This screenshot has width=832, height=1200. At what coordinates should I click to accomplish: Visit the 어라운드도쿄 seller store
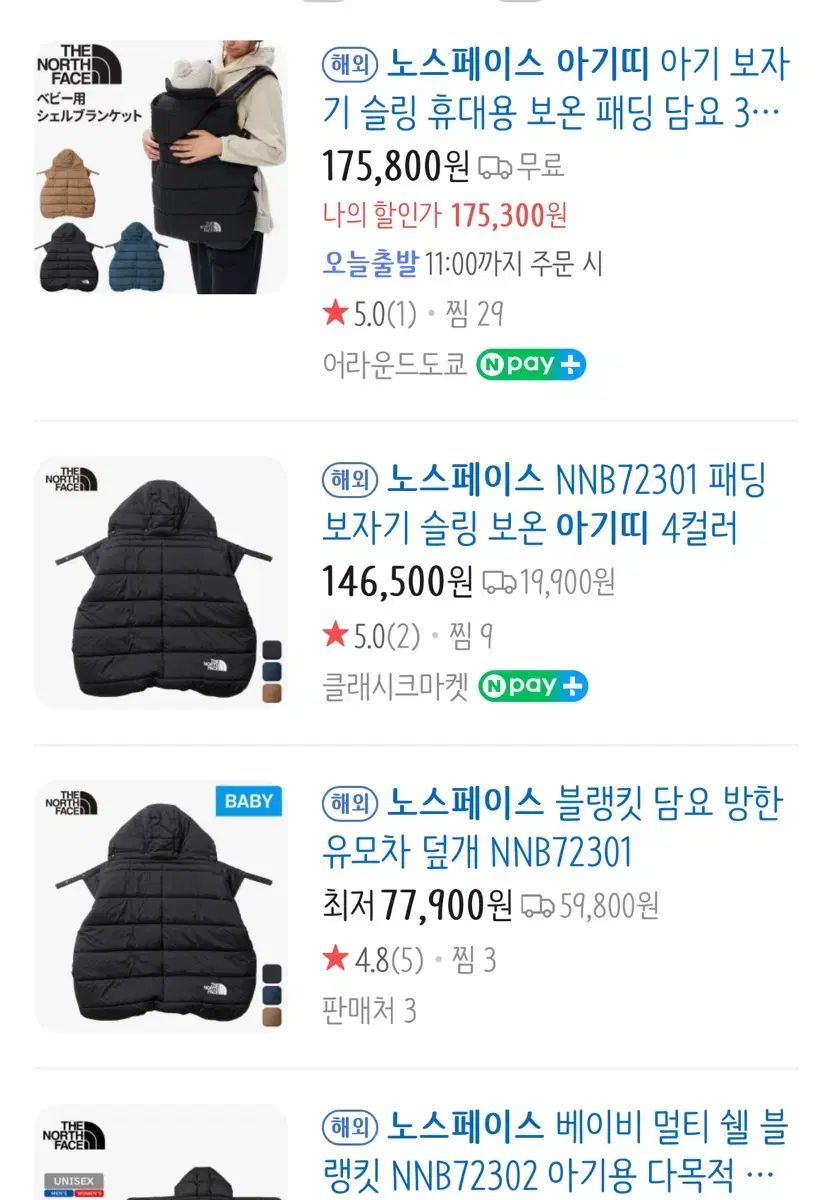click(394, 364)
